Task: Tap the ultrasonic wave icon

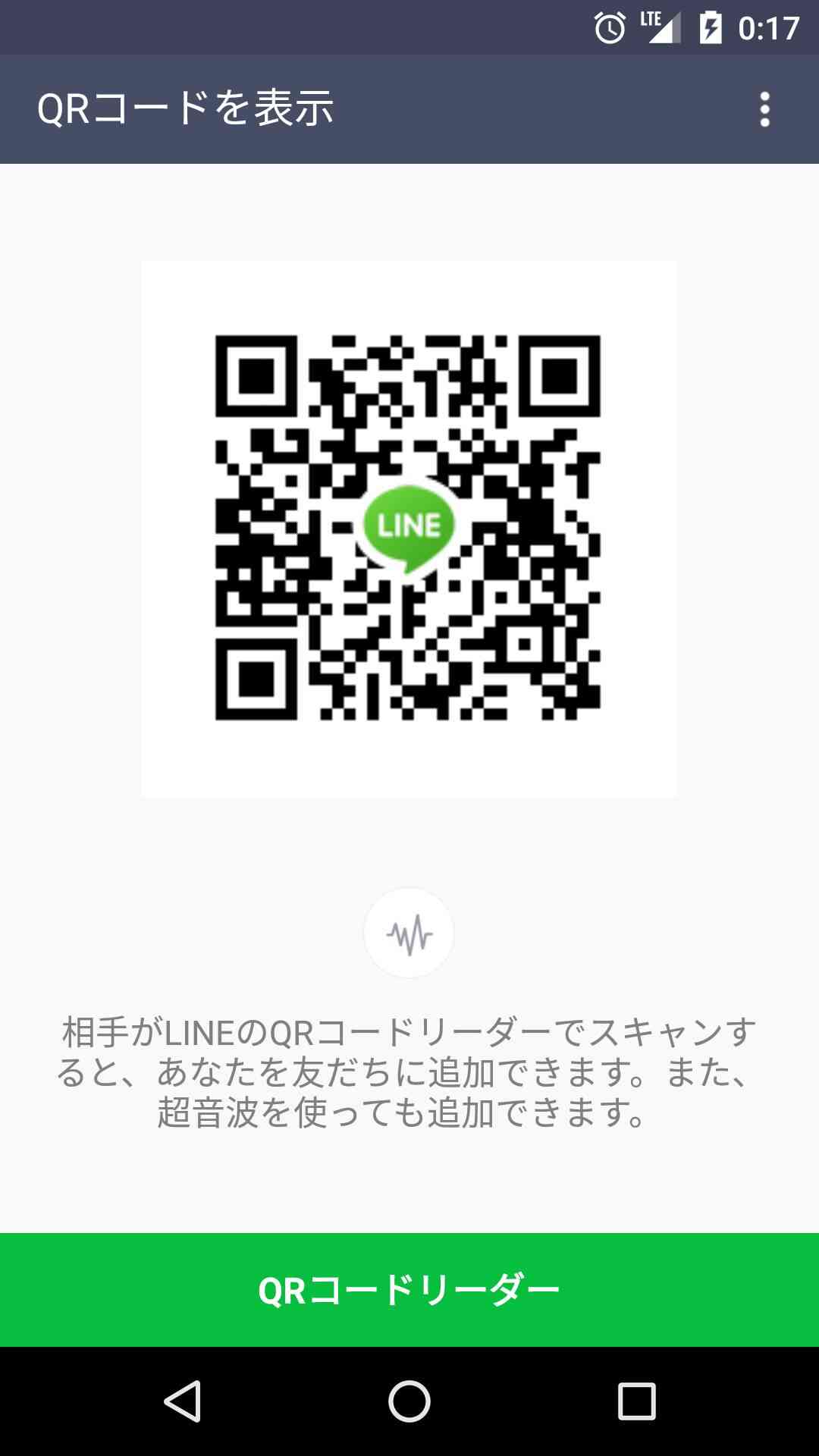Action: tap(409, 933)
